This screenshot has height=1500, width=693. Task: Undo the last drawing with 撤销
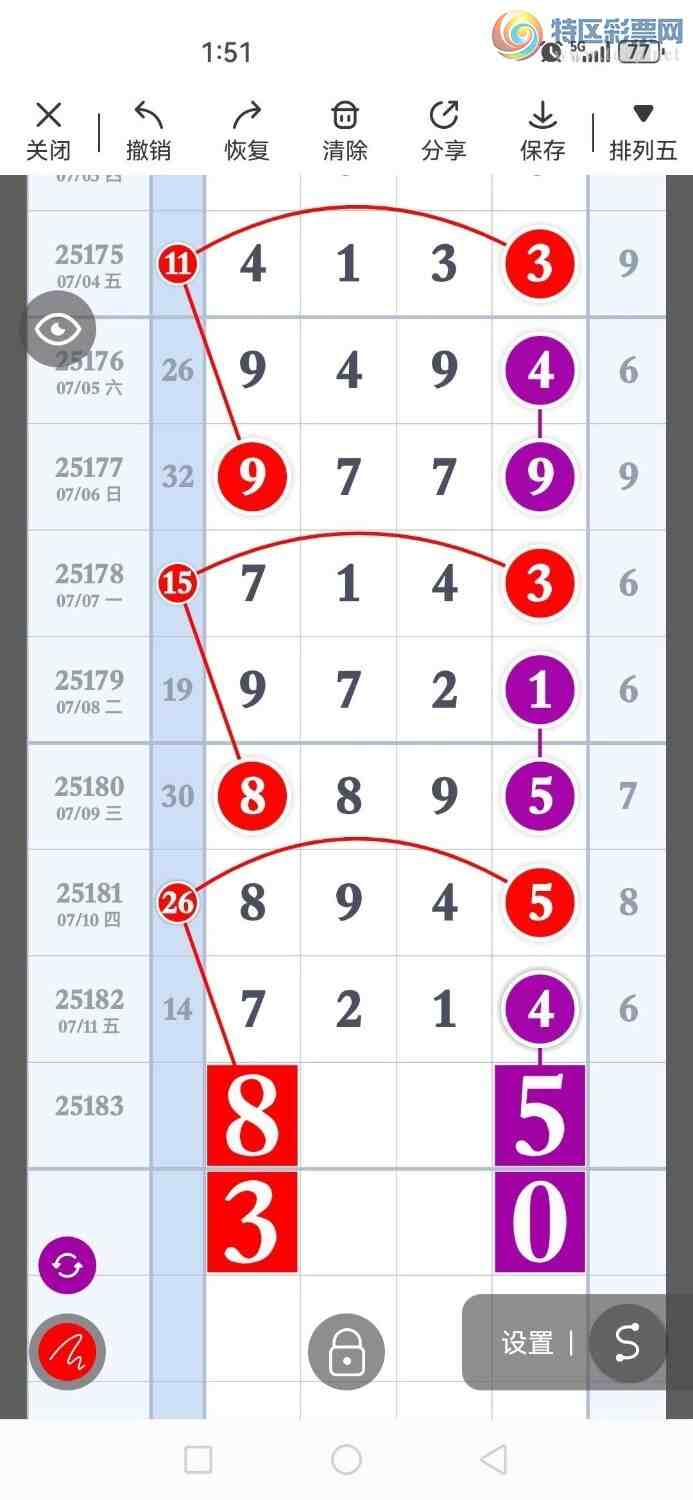tap(148, 131)
